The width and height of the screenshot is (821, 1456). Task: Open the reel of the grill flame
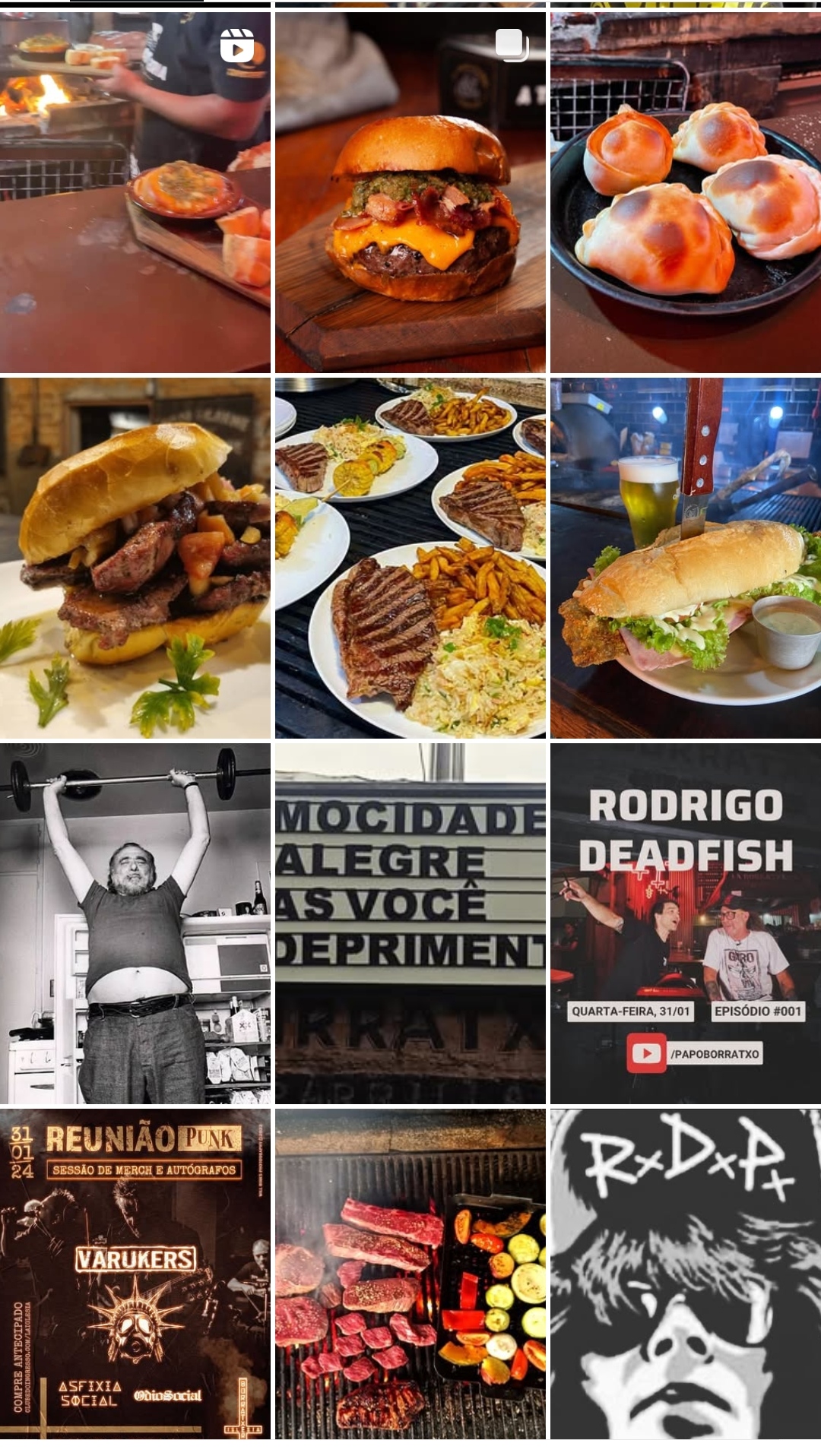click(135, 192)
